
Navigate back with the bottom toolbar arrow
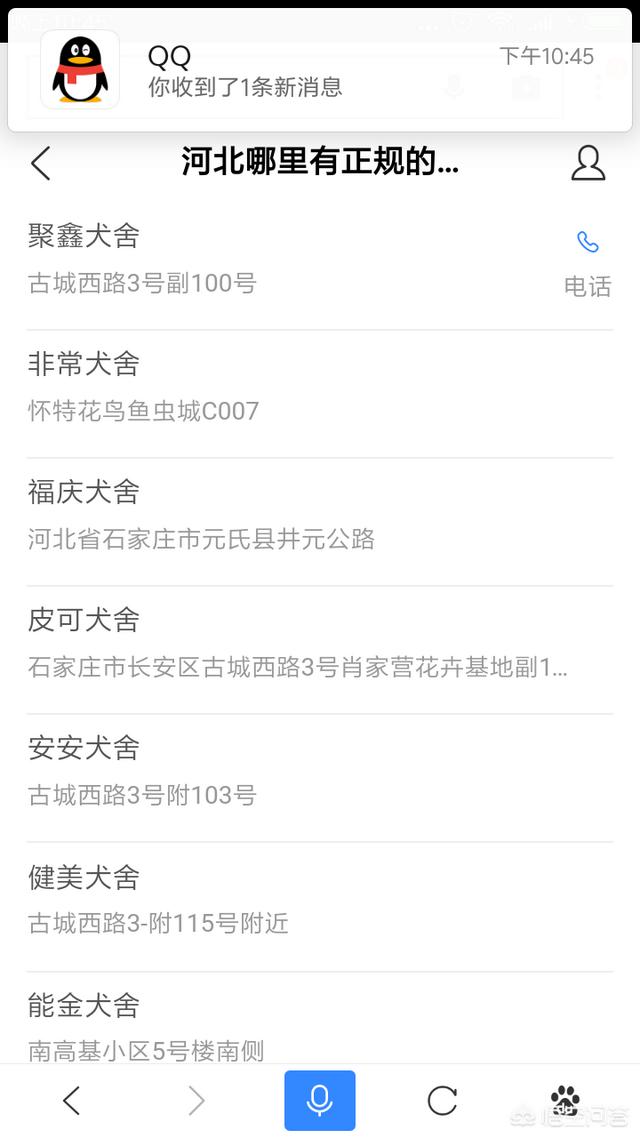tap(71, 1101)
